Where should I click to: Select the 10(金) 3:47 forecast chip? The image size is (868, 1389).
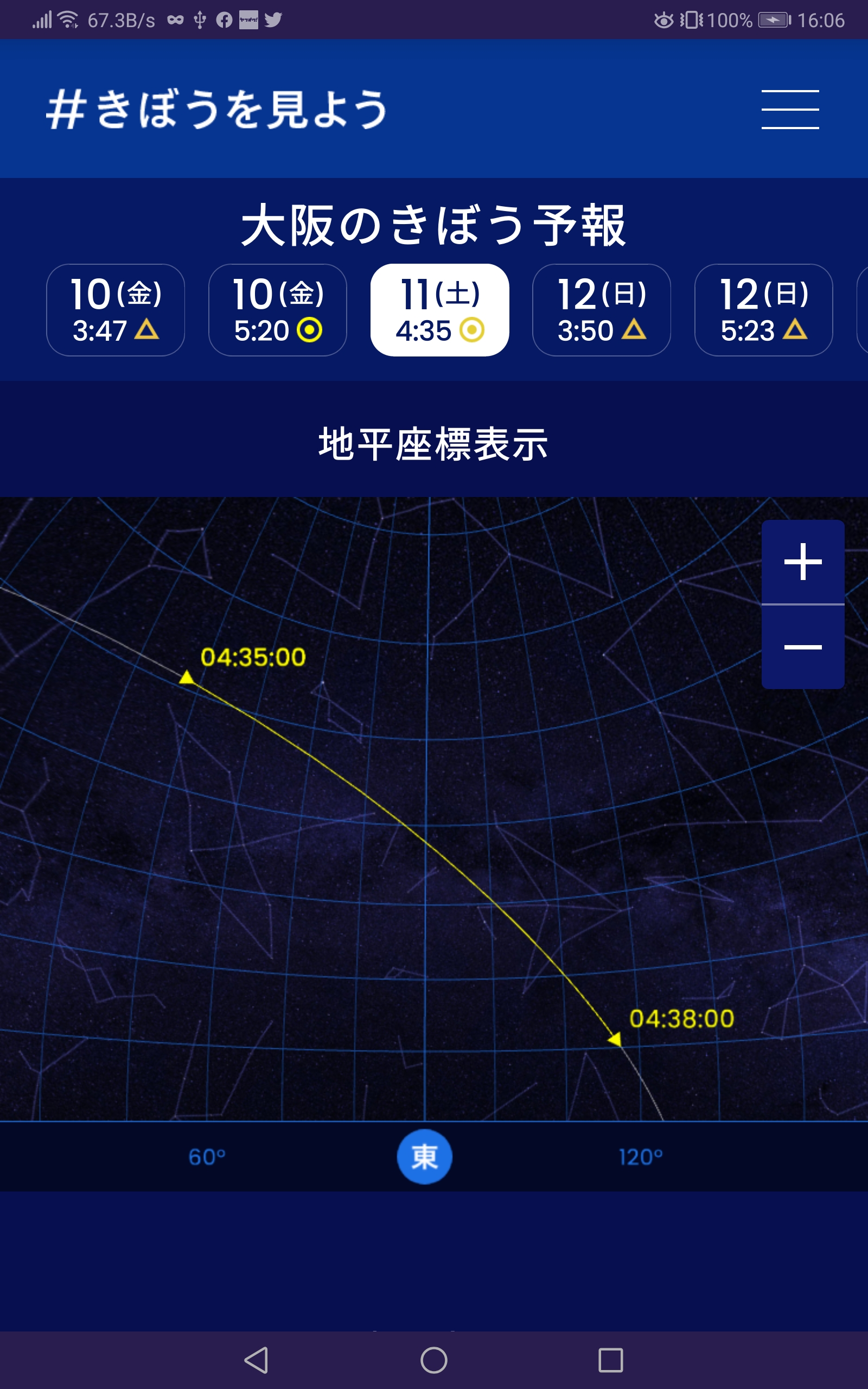pos(116,310)
